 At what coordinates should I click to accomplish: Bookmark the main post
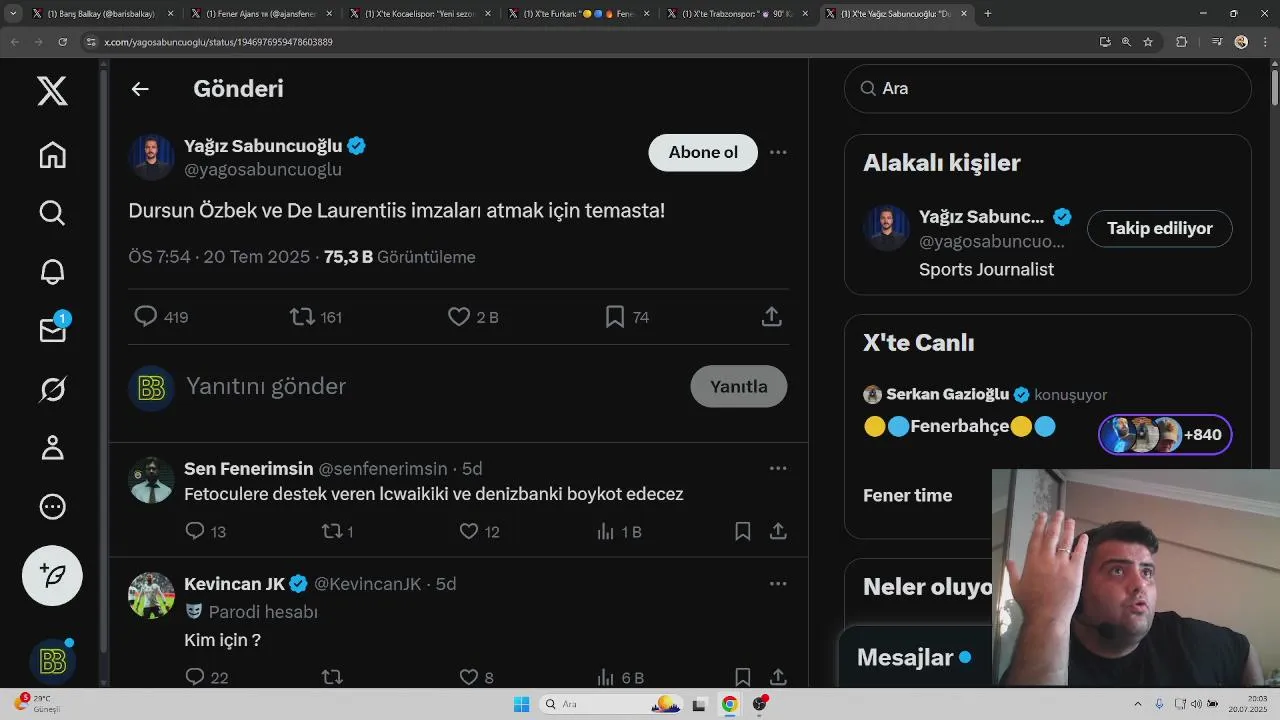pyautogui.click(x=615, y=317)
